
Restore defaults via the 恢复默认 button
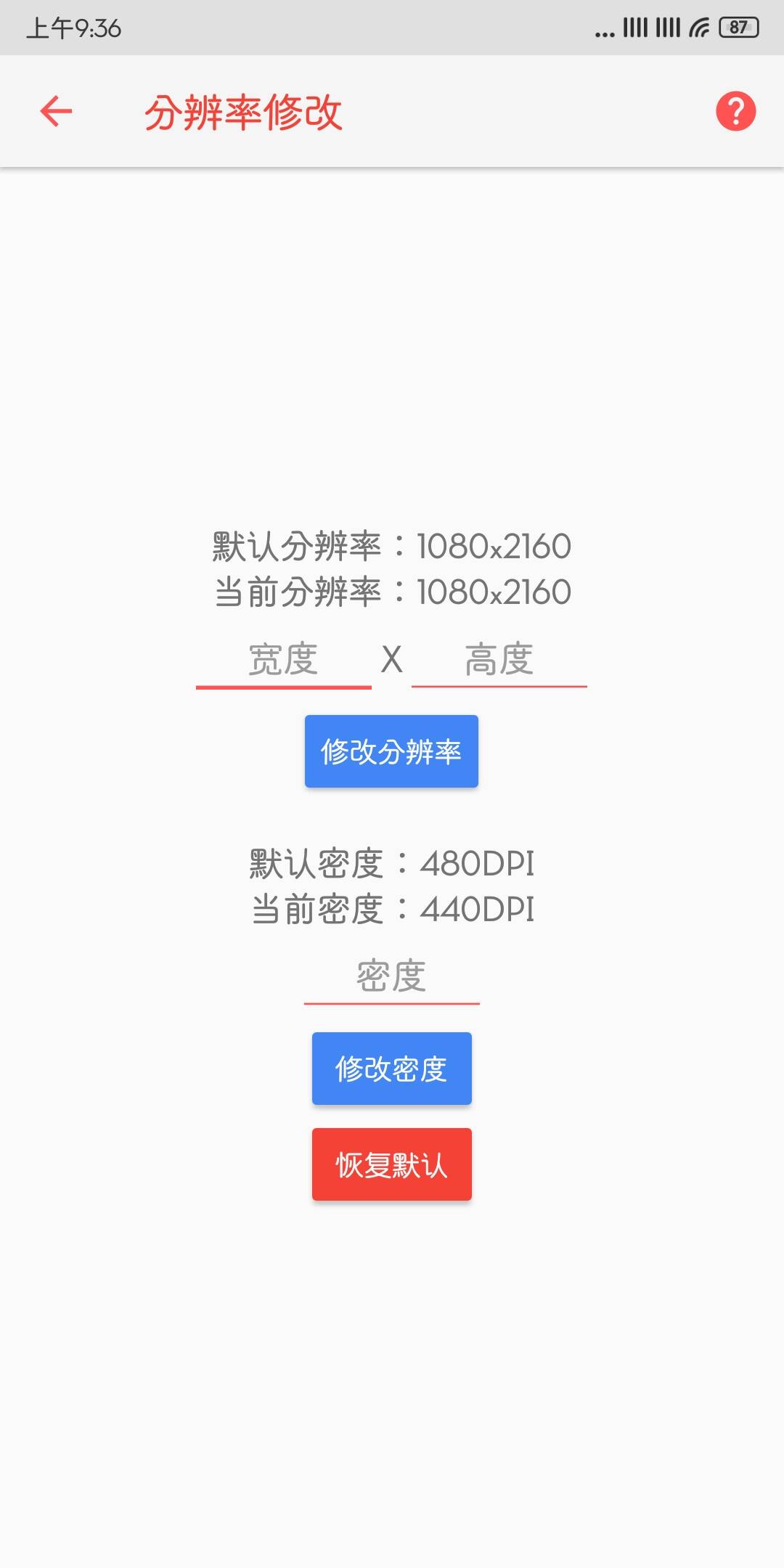[x=391, y=1164]
